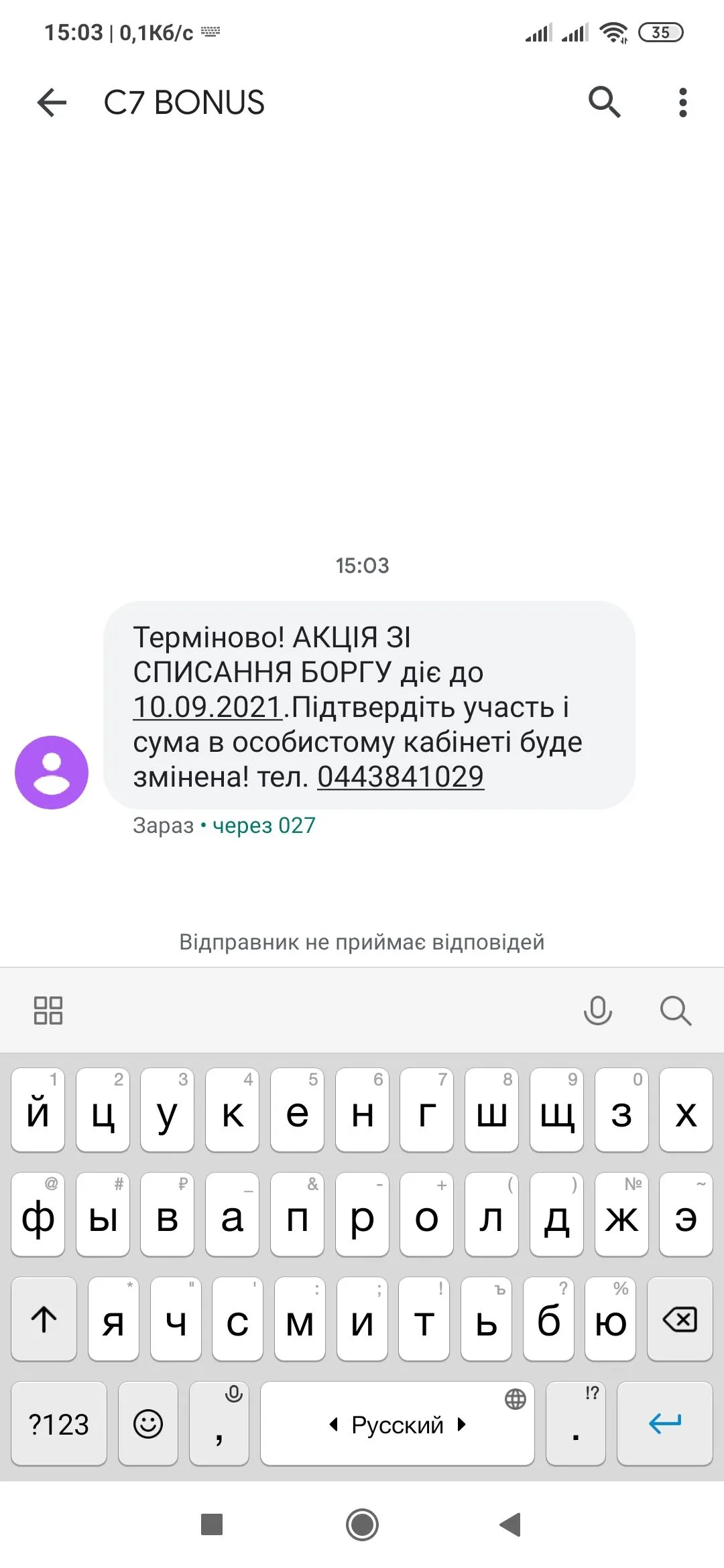Enable shift on the keyboard
The height and width of the screenshot is (1568, 724).
click(44, 1319)
